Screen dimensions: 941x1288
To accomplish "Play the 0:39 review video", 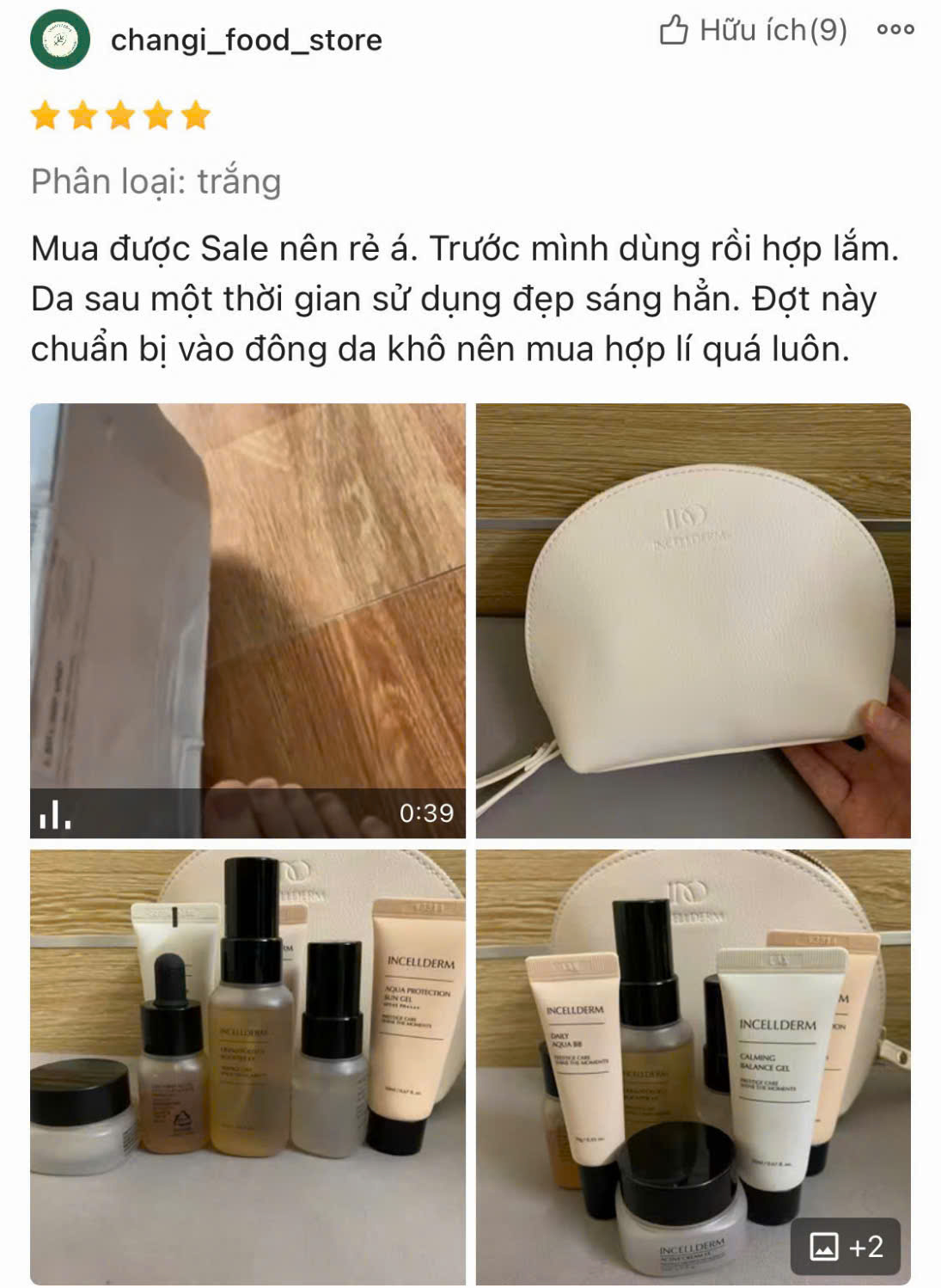I will pos(247,620).
